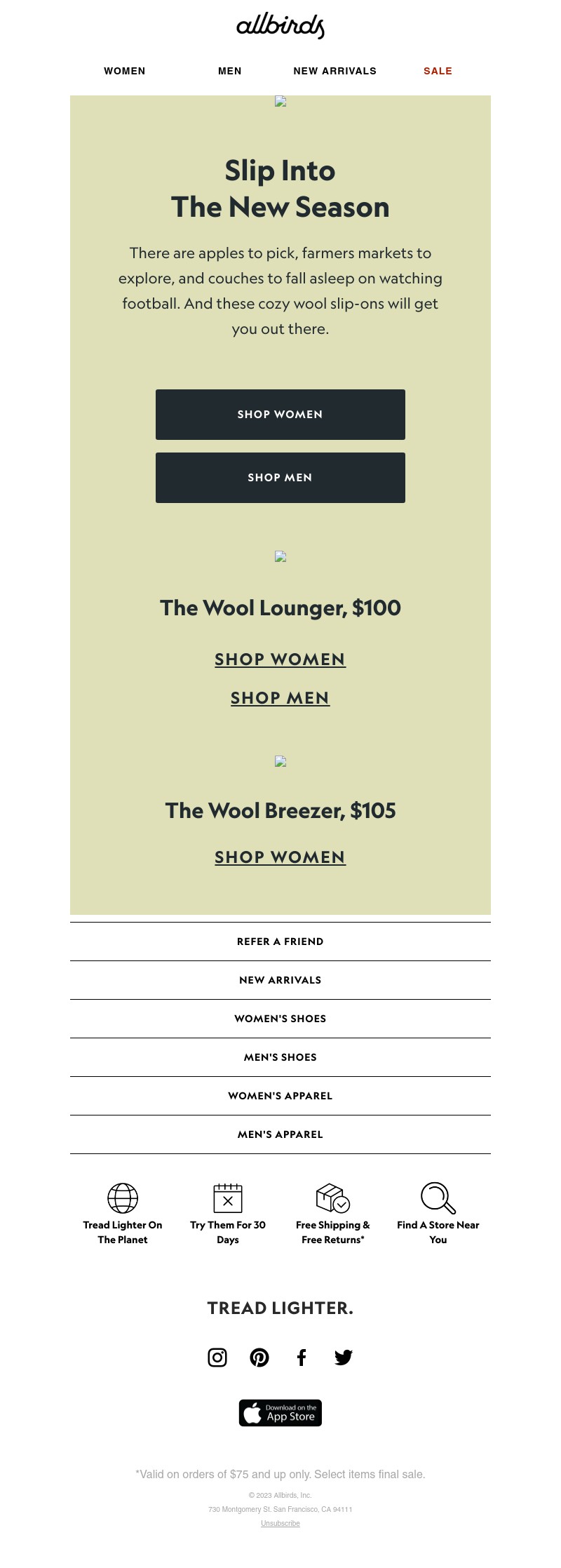This screenshot has width=561, height=1568.
Task: Shop women's Wool Lounger link
Action: point(280,659)
